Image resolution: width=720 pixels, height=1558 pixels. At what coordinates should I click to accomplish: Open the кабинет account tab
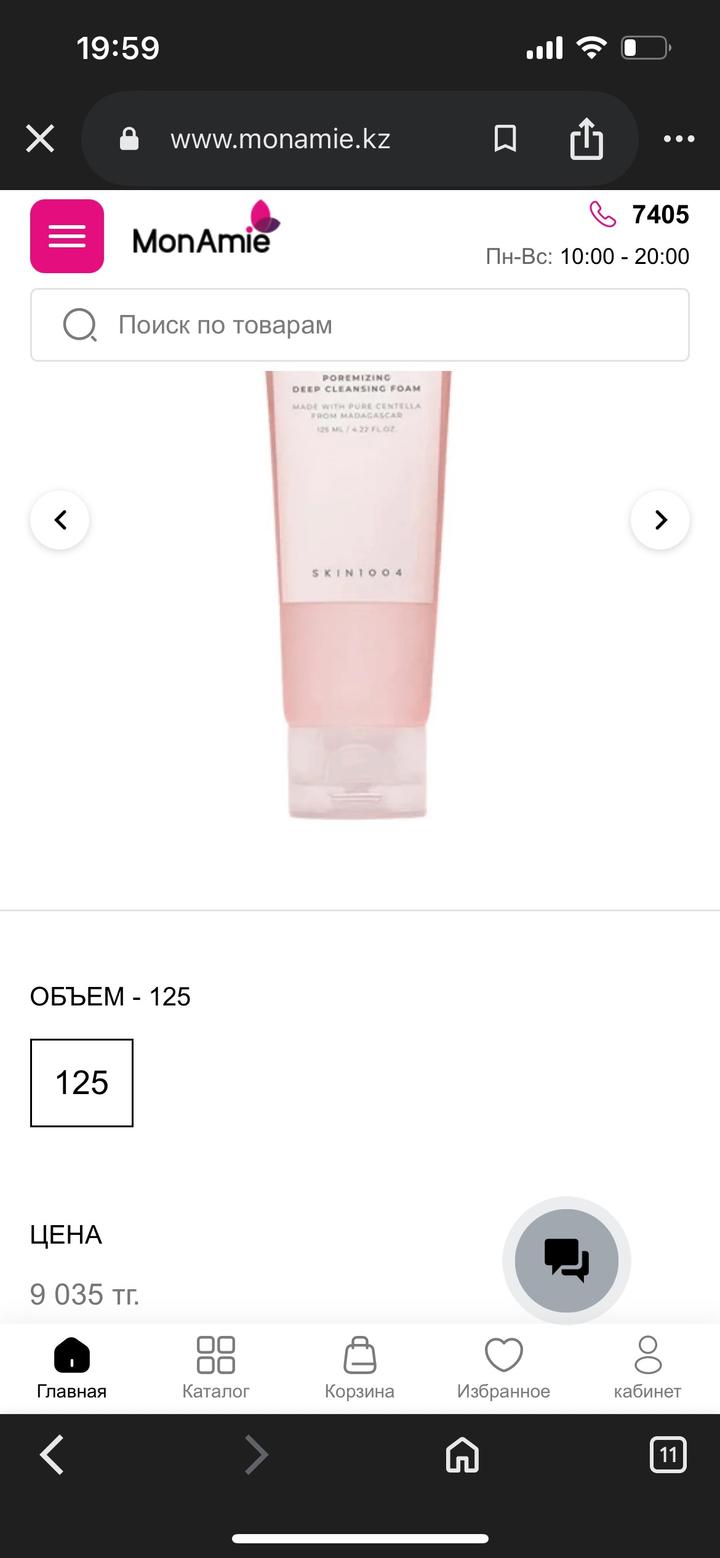pyautogui.click(x=648, y=1368)
